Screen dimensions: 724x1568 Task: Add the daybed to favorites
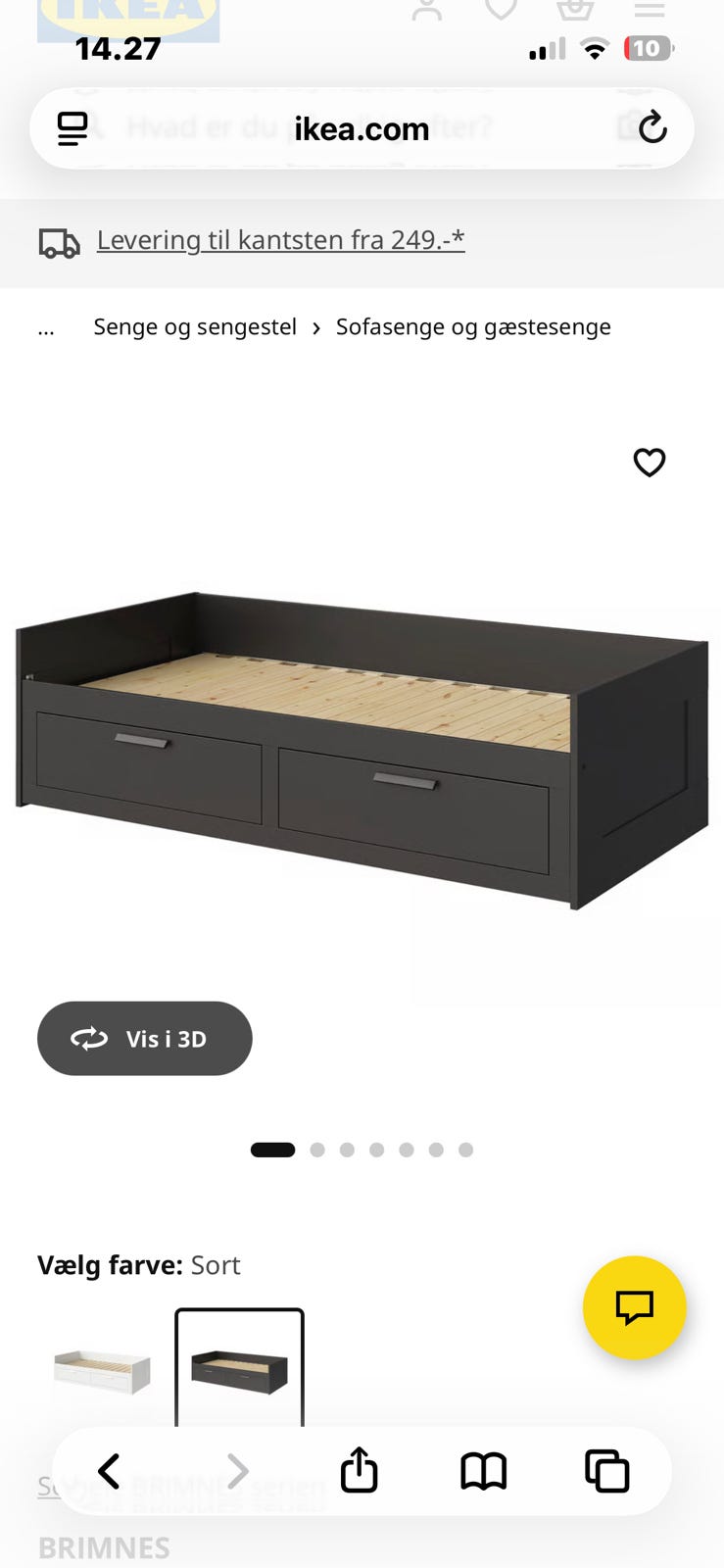click(x=649, y=462)
